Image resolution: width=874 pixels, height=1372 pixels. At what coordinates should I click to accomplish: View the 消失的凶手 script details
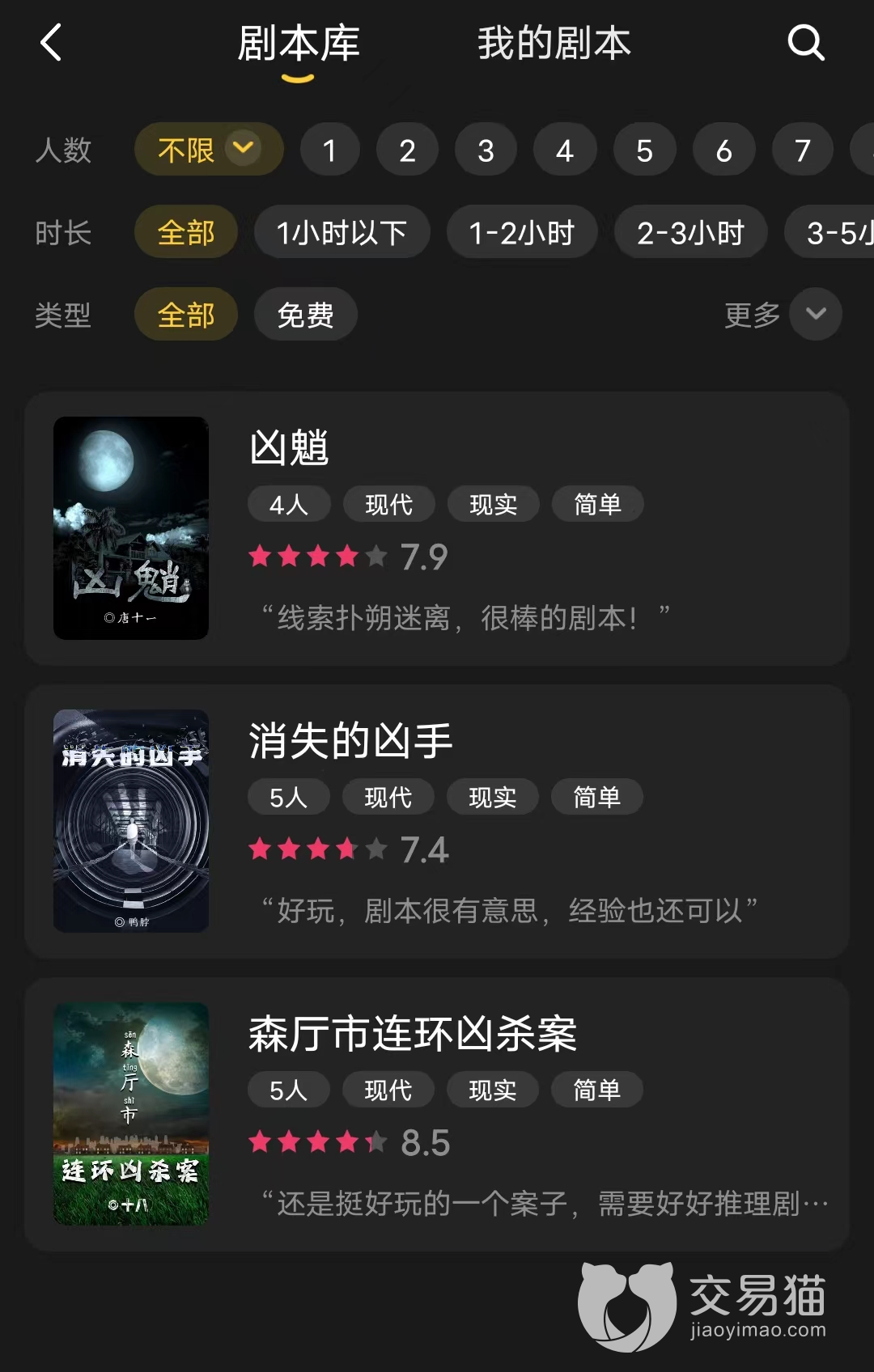click(x=437, y=821)
